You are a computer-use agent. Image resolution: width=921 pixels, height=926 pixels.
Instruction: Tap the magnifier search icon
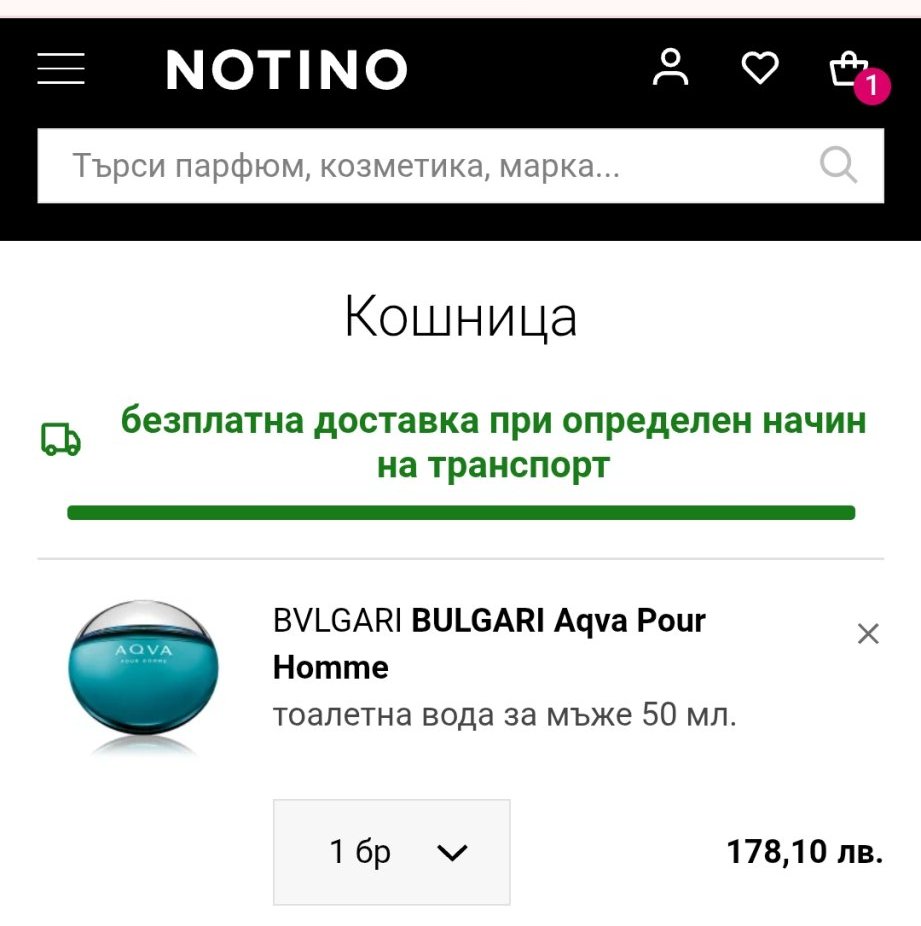(838, 165)
